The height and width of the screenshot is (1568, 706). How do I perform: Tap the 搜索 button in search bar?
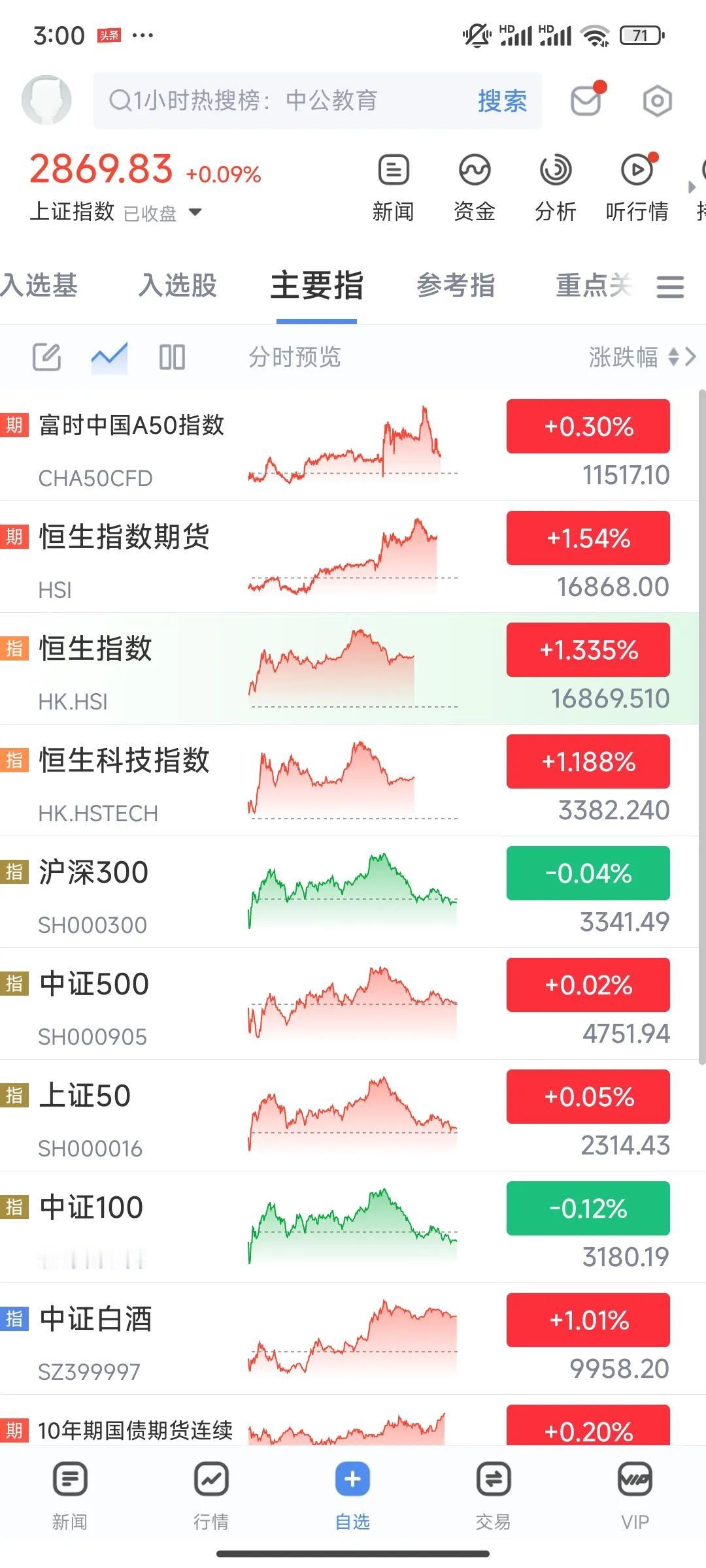[502, 101]
